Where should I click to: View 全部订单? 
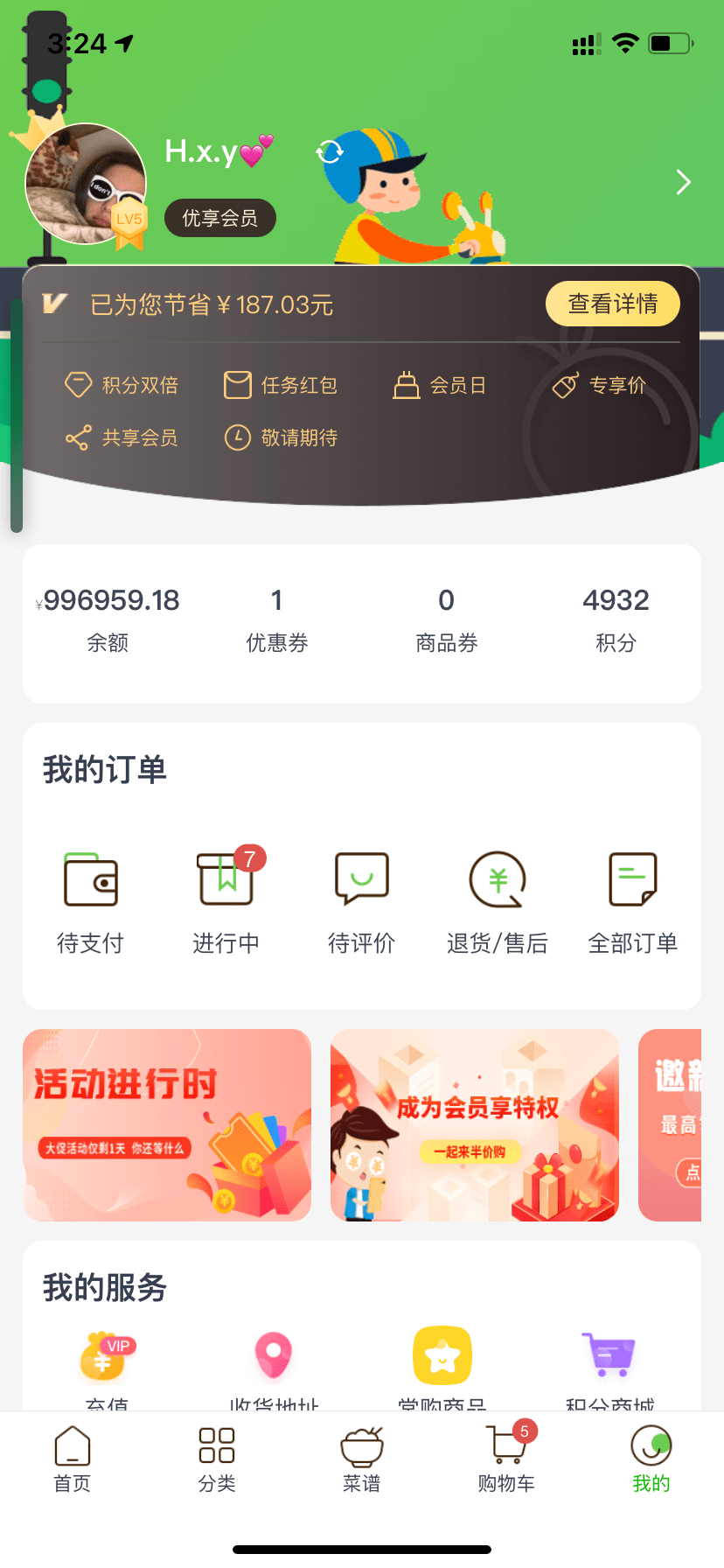(x=633, y=903)
